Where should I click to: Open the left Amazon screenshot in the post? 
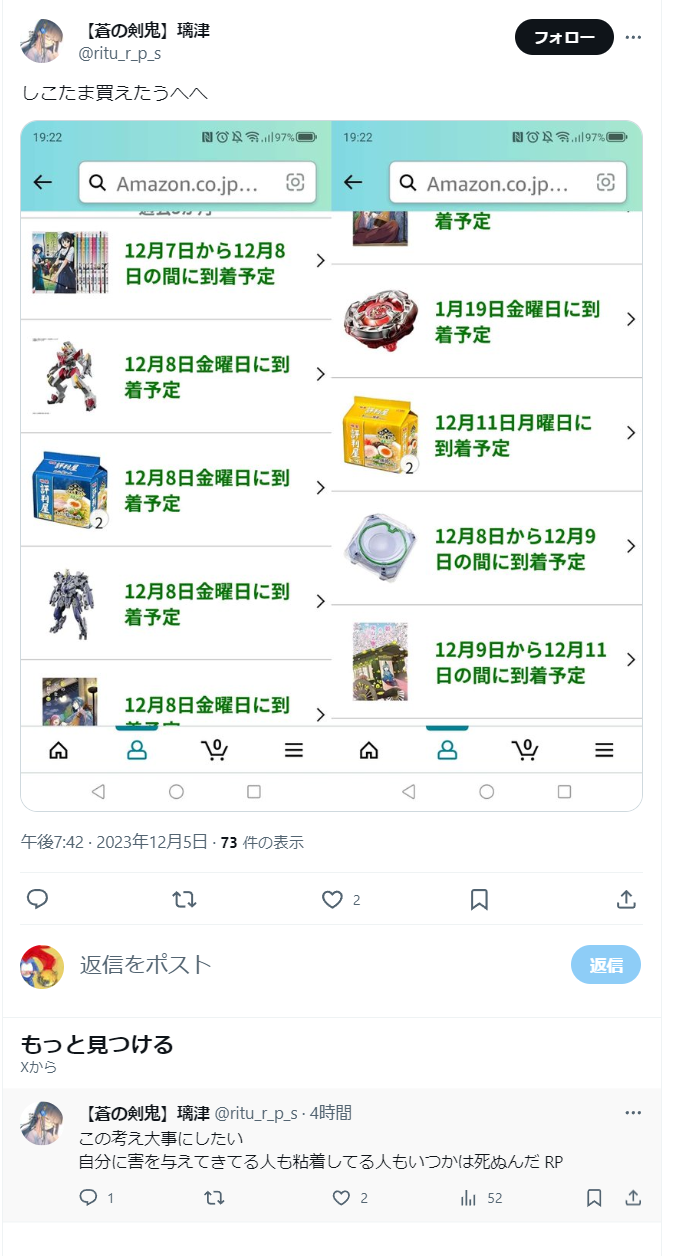176,466
